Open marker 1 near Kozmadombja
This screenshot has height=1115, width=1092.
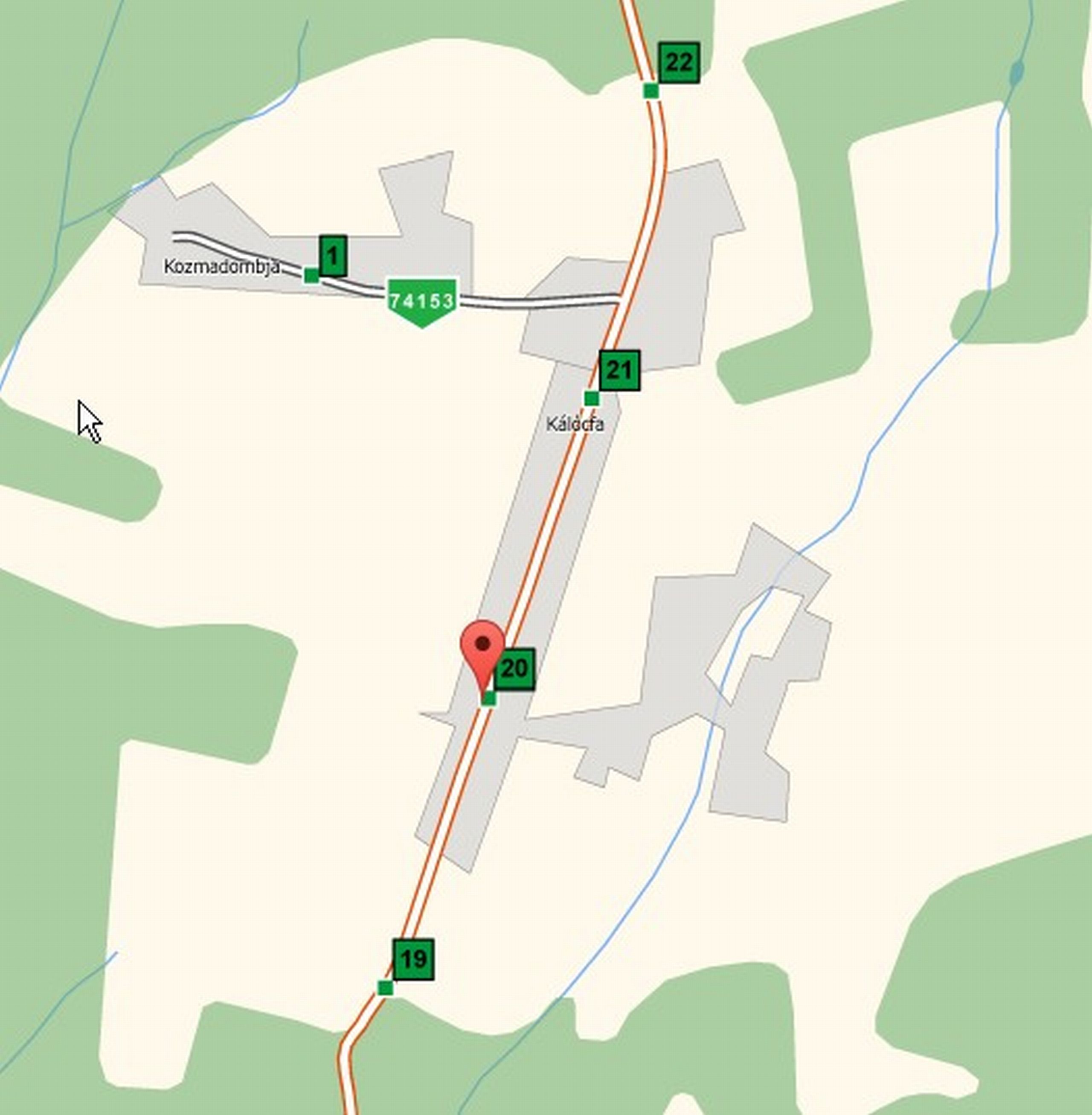[333, 256]
